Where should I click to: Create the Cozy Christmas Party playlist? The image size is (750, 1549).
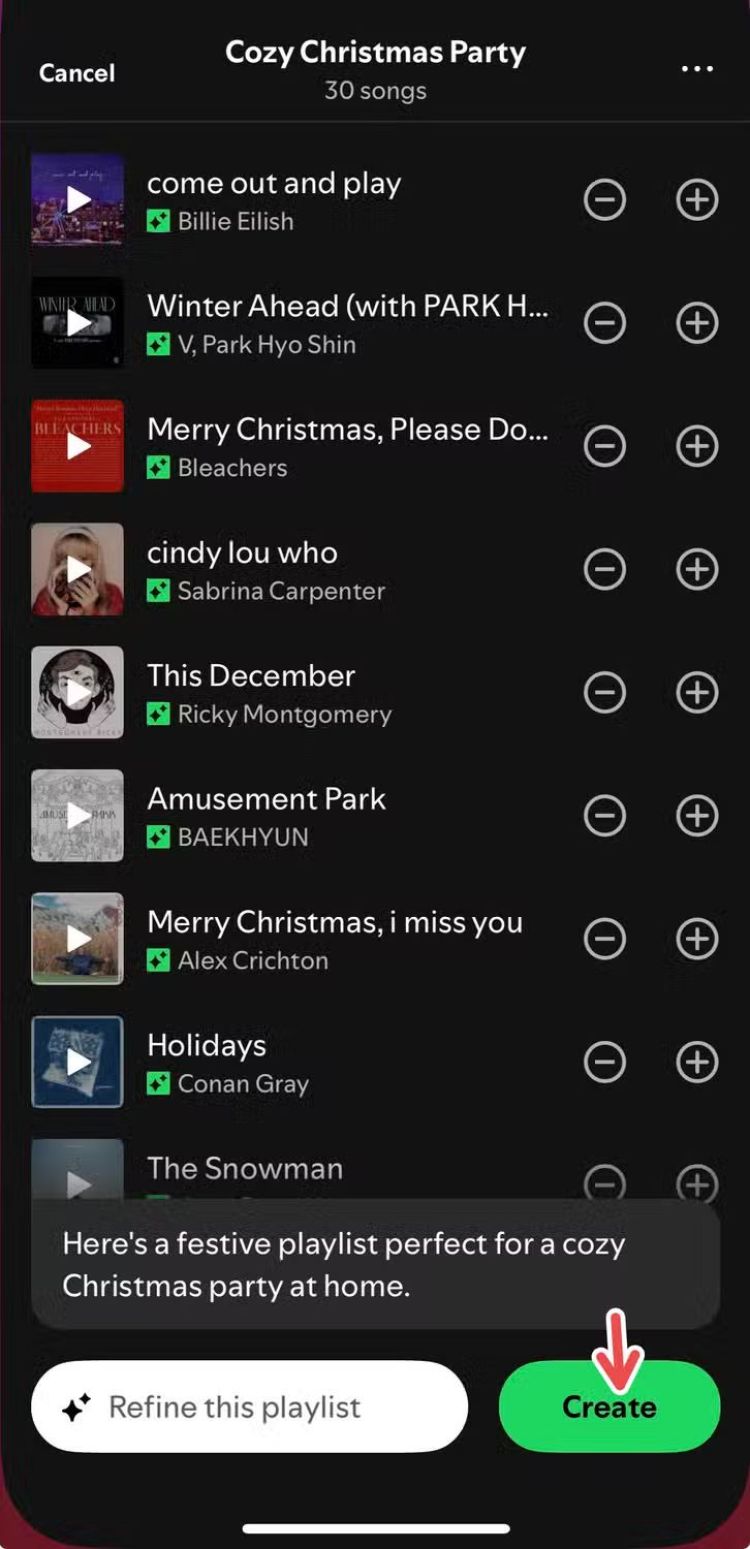(609, 1406)
